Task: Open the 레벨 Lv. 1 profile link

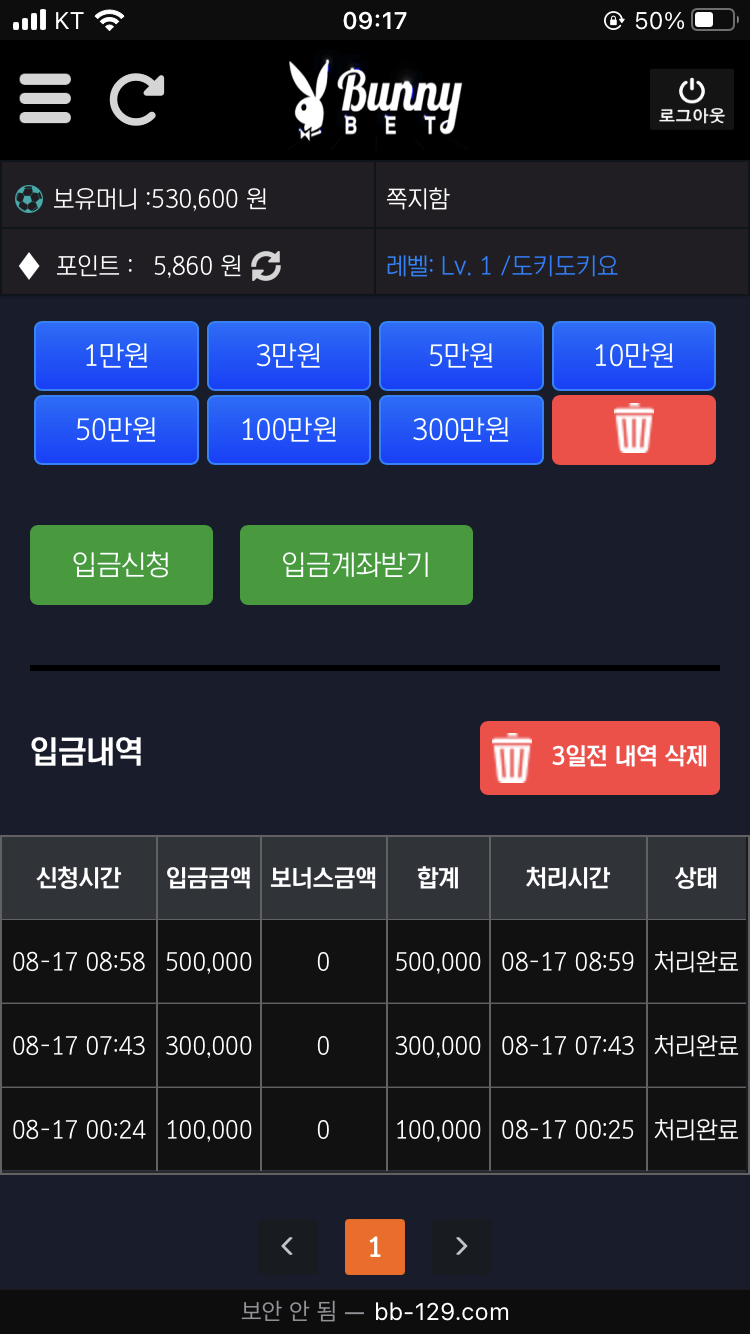Action: coord(502,266)
